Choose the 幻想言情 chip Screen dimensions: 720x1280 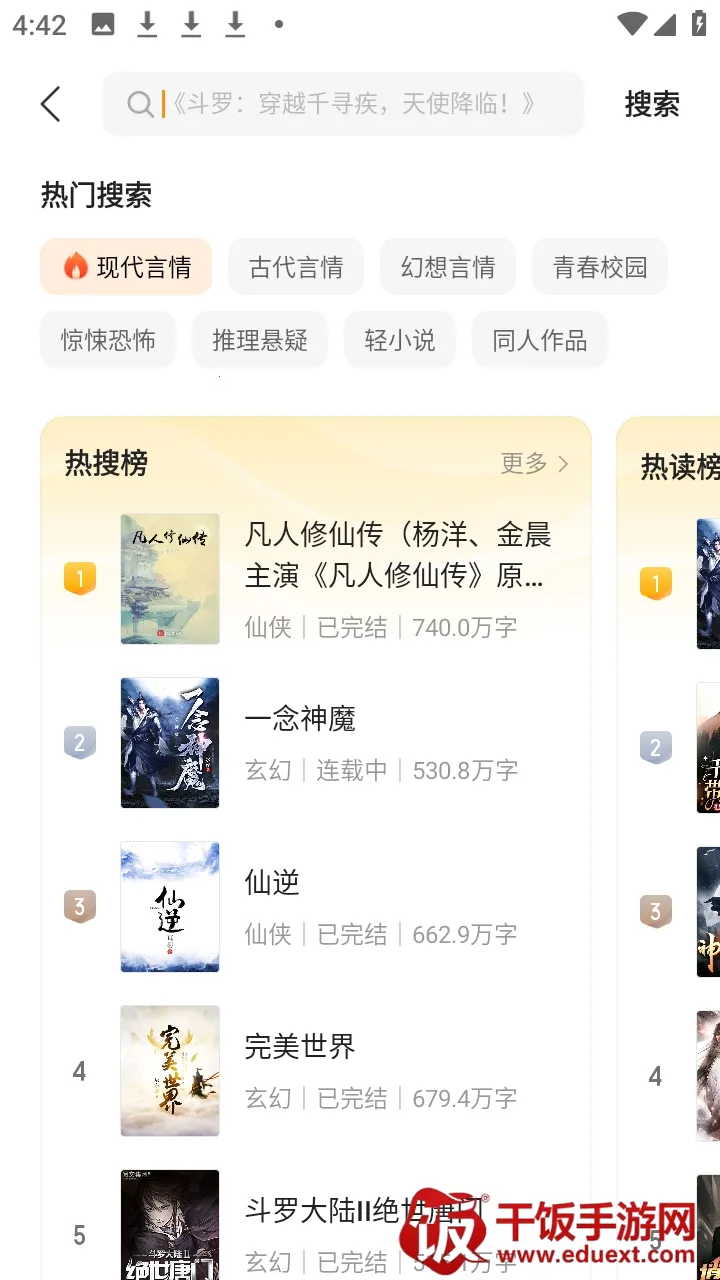tap(448, 267)
